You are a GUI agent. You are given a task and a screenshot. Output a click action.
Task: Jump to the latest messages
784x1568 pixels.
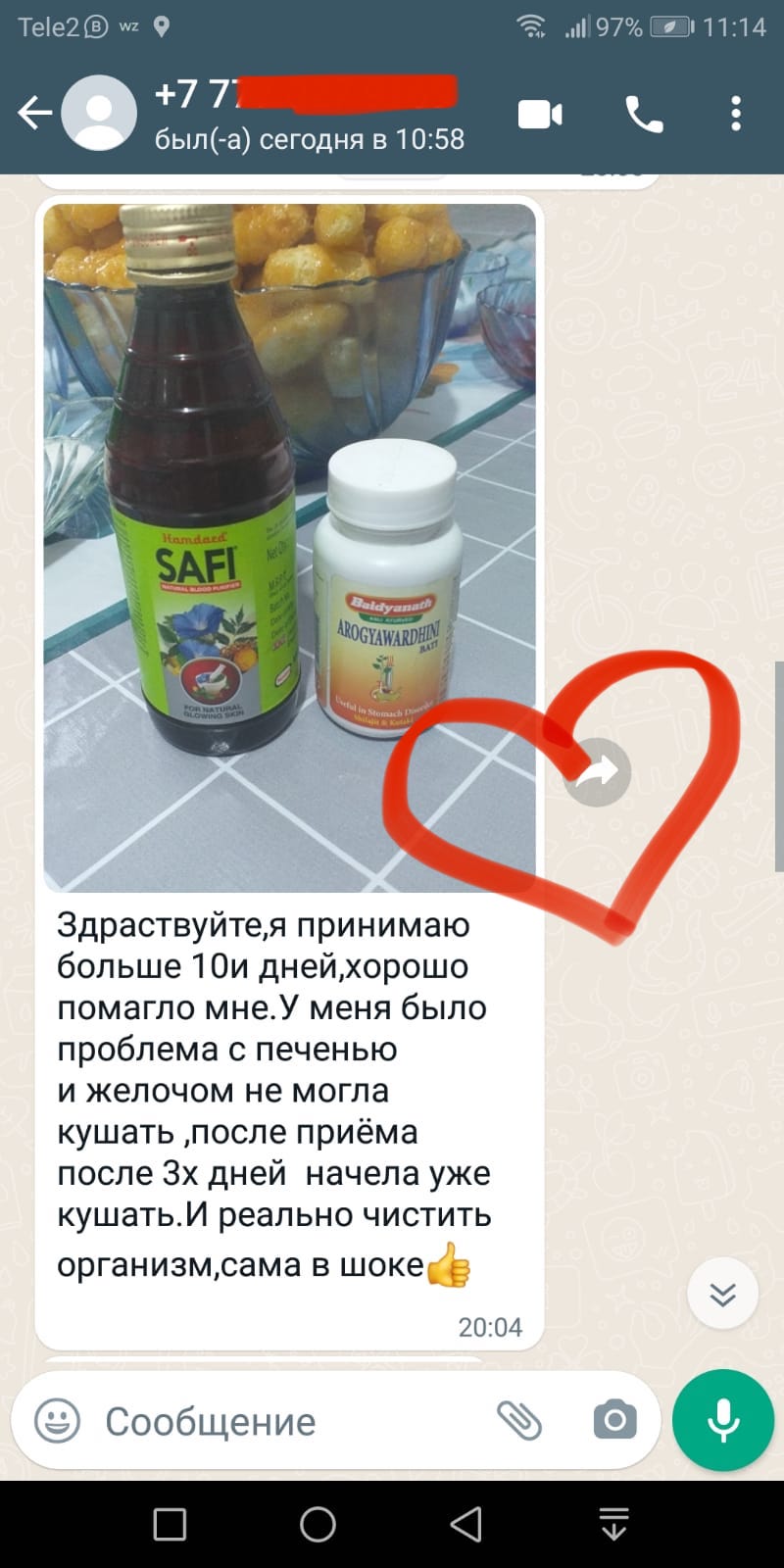click(722, 1294)
